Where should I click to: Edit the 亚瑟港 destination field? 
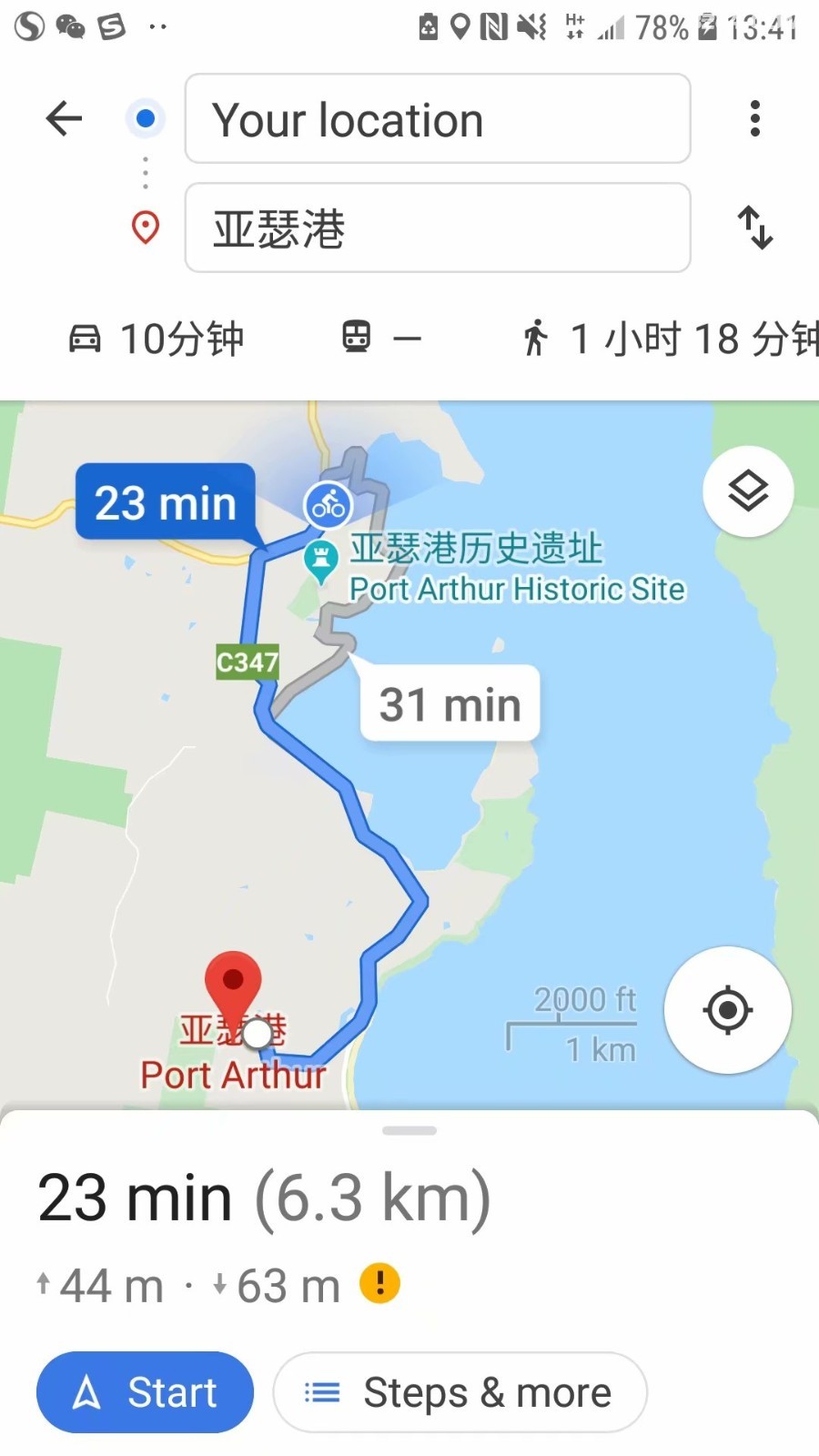pyautogui.click(x=438, y=227)
